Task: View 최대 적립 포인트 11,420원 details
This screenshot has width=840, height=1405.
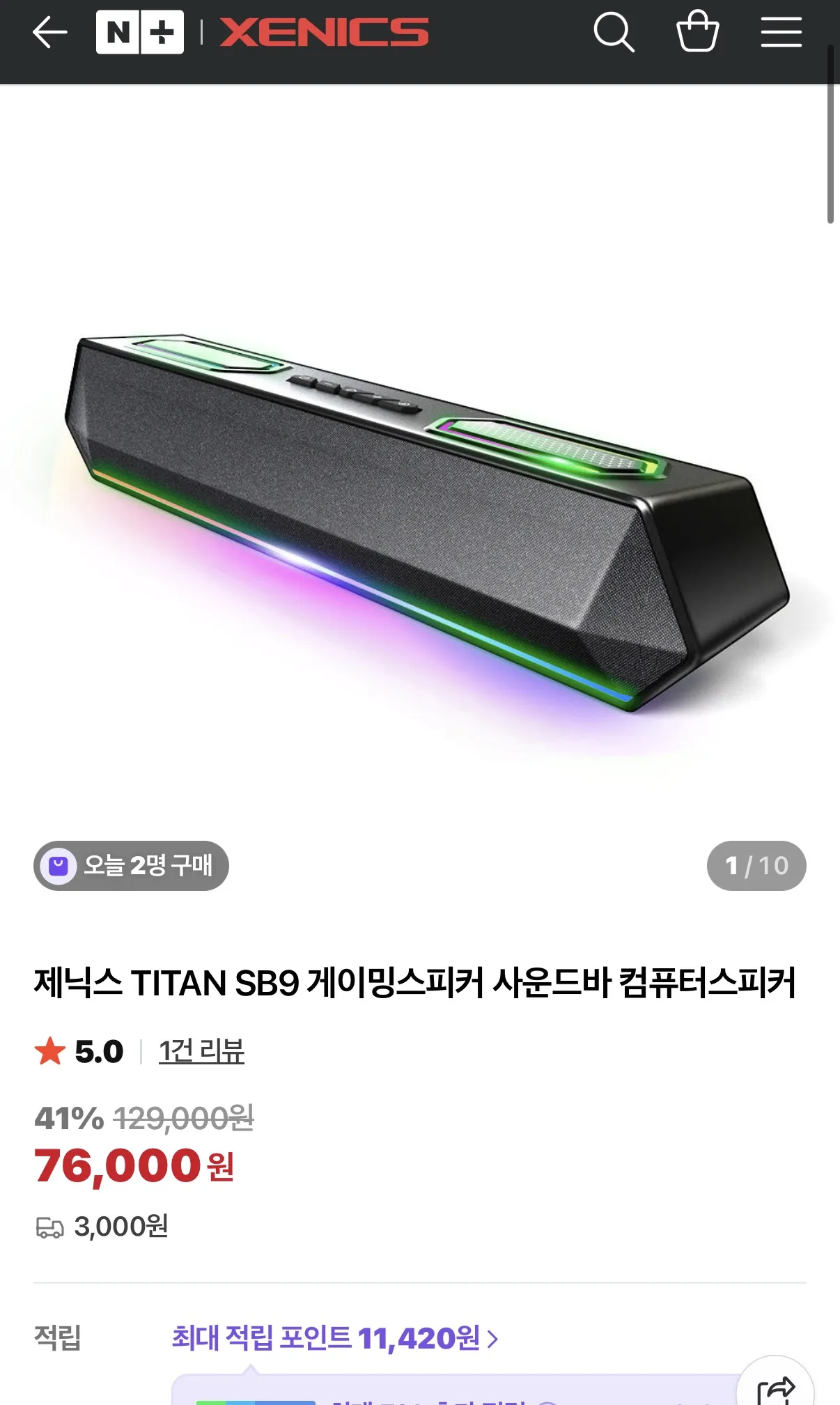Action: pyautogui.click(x=335, y=1338)
